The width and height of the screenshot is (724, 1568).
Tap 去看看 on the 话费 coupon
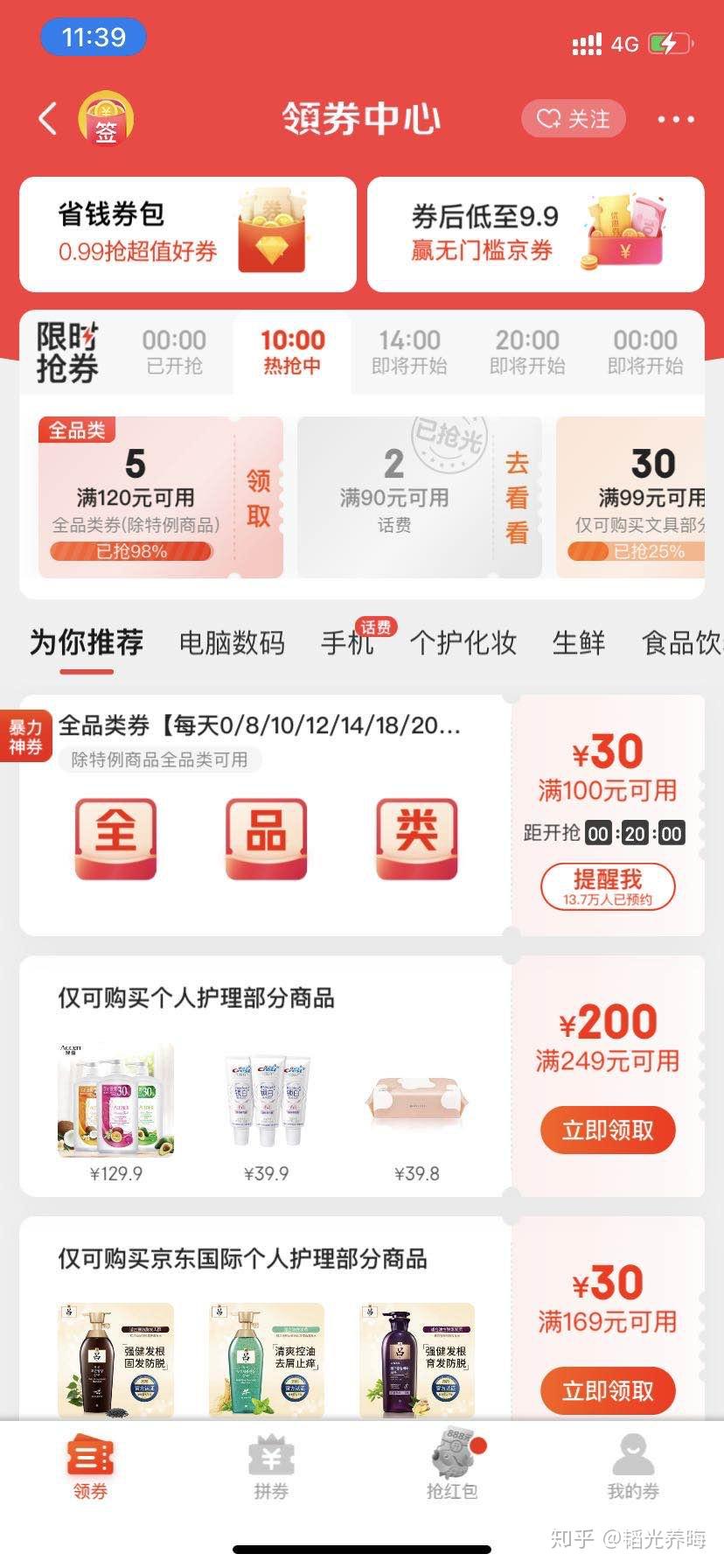517,498
